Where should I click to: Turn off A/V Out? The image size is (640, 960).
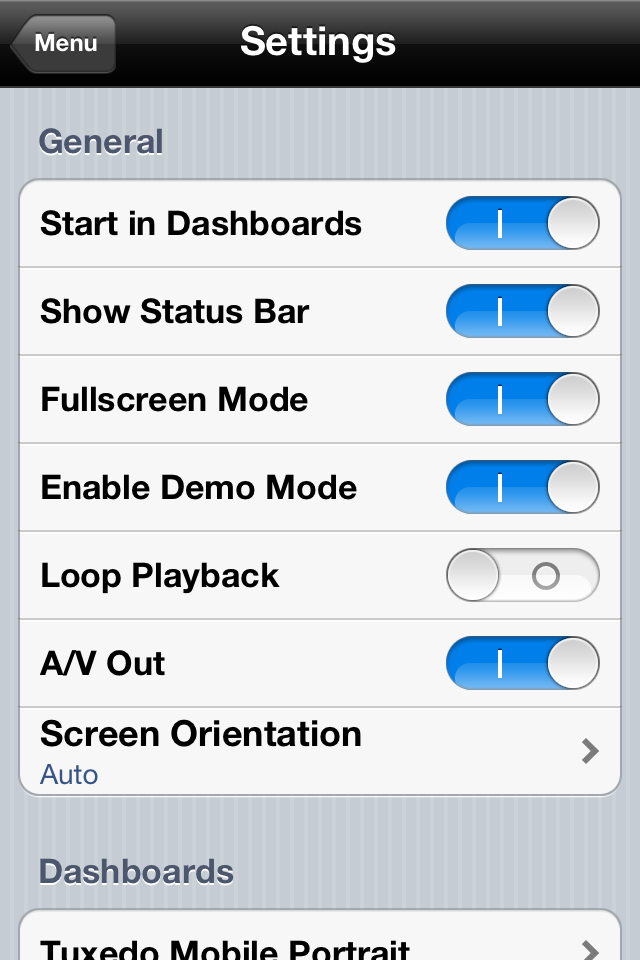pos(522,663)
